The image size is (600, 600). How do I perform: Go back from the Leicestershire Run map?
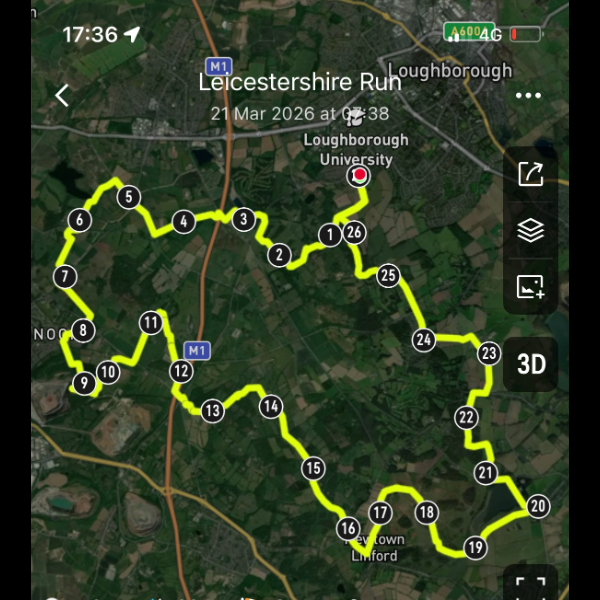pyautogui.click(x=62, y=95)
